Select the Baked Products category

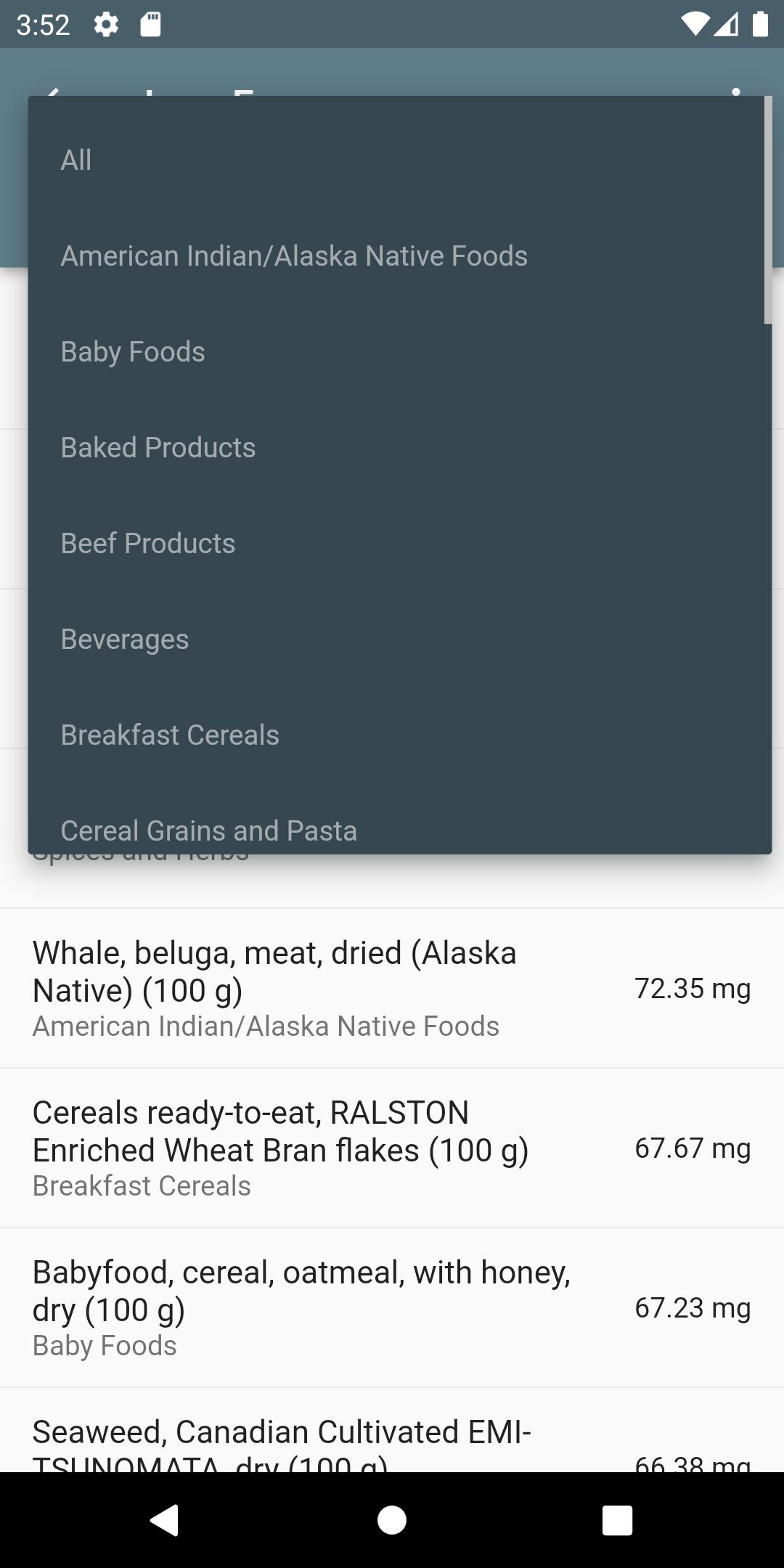coord(399,447)
